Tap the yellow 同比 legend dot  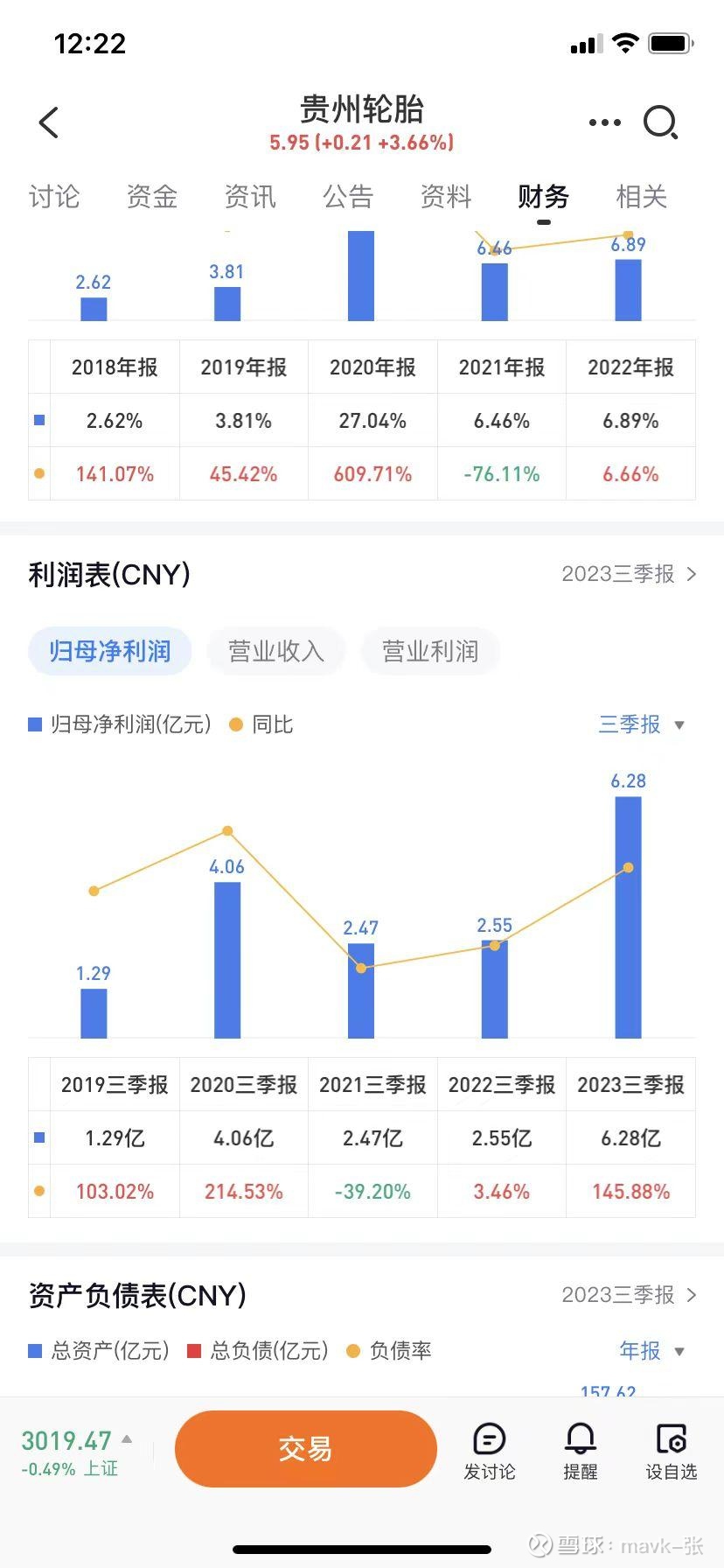[x=234, y=724]
